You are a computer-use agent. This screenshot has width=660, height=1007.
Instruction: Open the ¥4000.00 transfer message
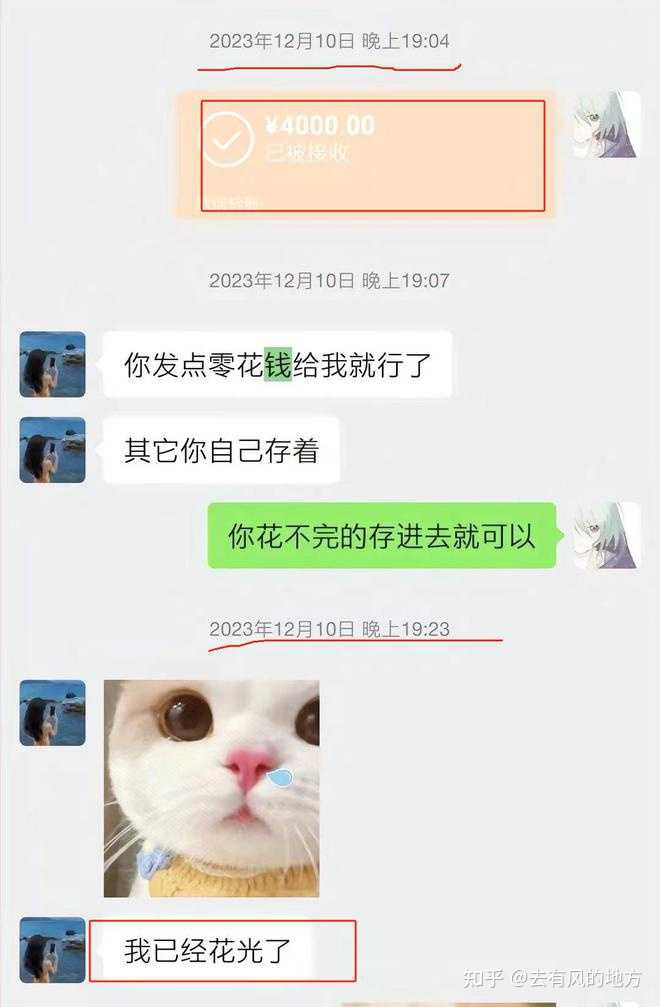[365, 154]
